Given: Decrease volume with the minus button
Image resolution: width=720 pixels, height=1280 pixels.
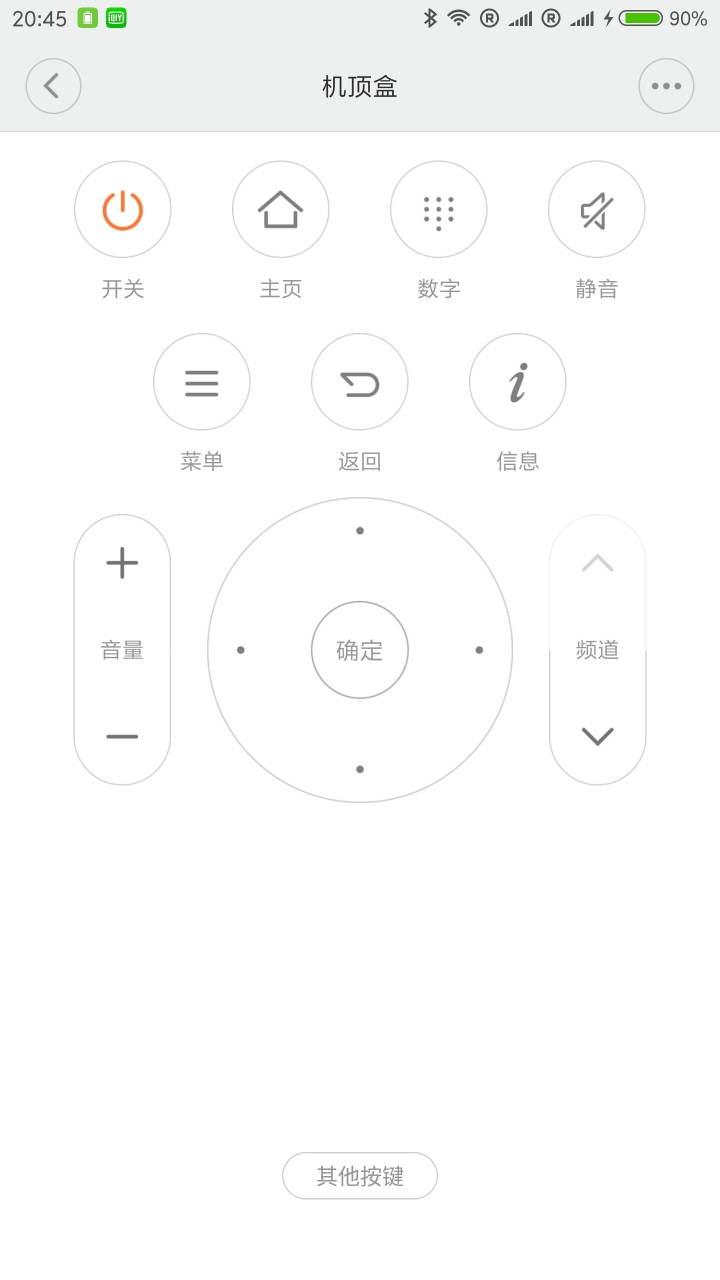Looking at the screenshot, I should 122,737.
